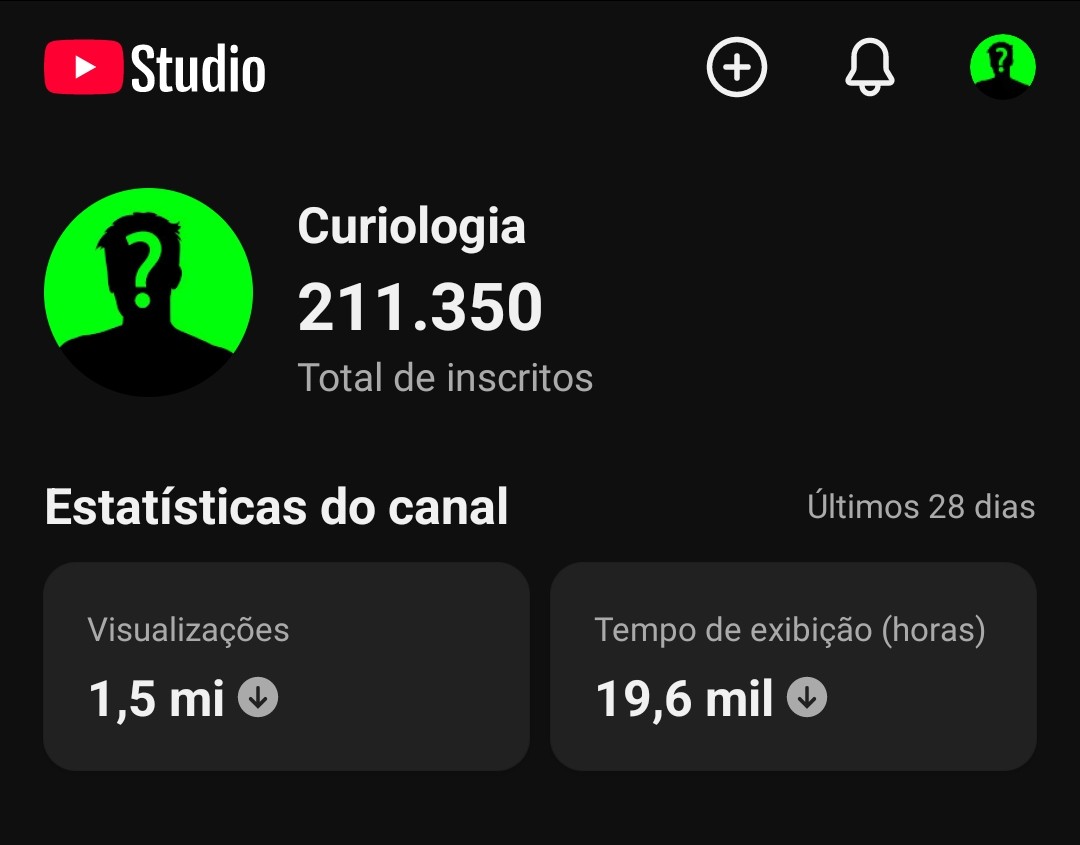1080x845 pixels.
Task: Open the Tempo de exibição (horas) card
Action: (793, 667)
